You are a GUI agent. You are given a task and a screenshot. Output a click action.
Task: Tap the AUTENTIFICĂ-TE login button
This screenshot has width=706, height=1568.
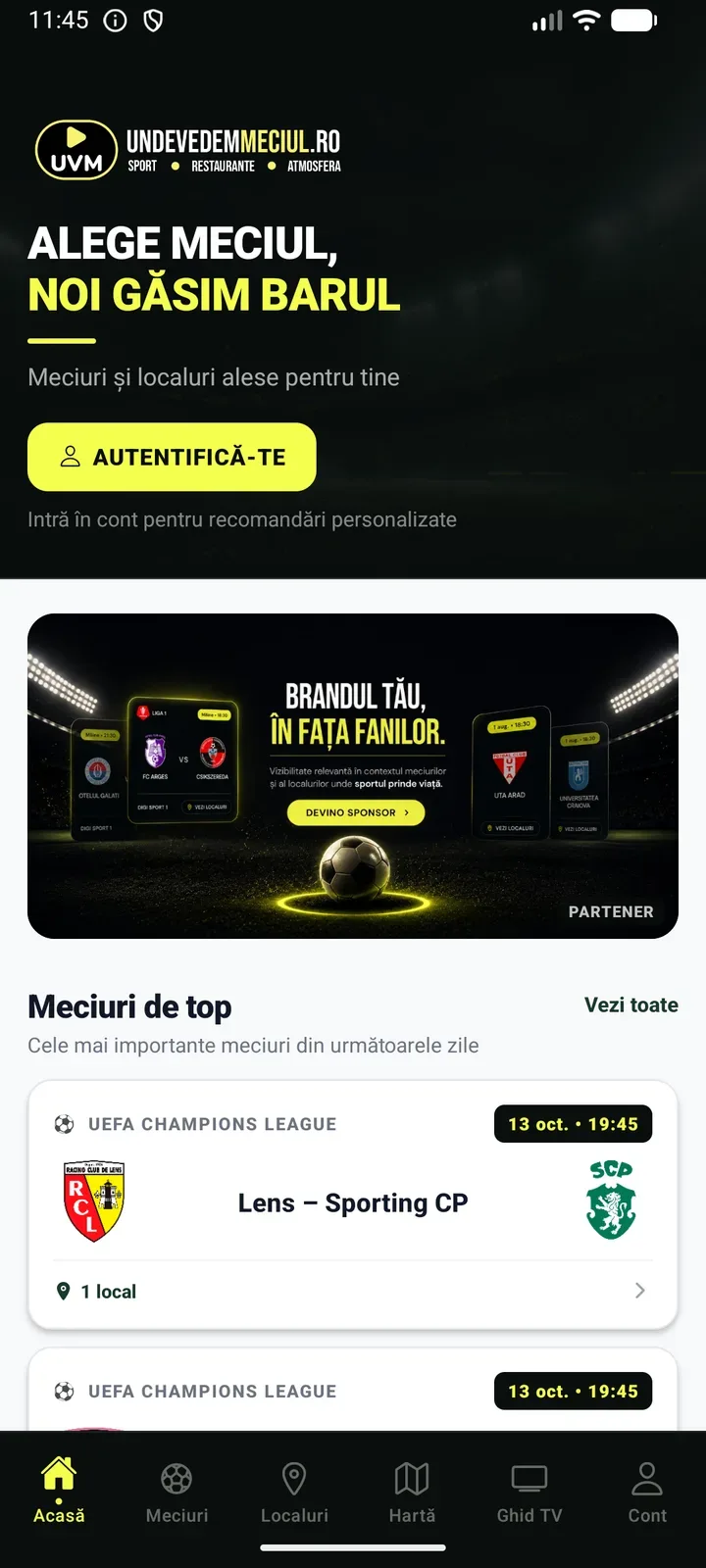172,457
